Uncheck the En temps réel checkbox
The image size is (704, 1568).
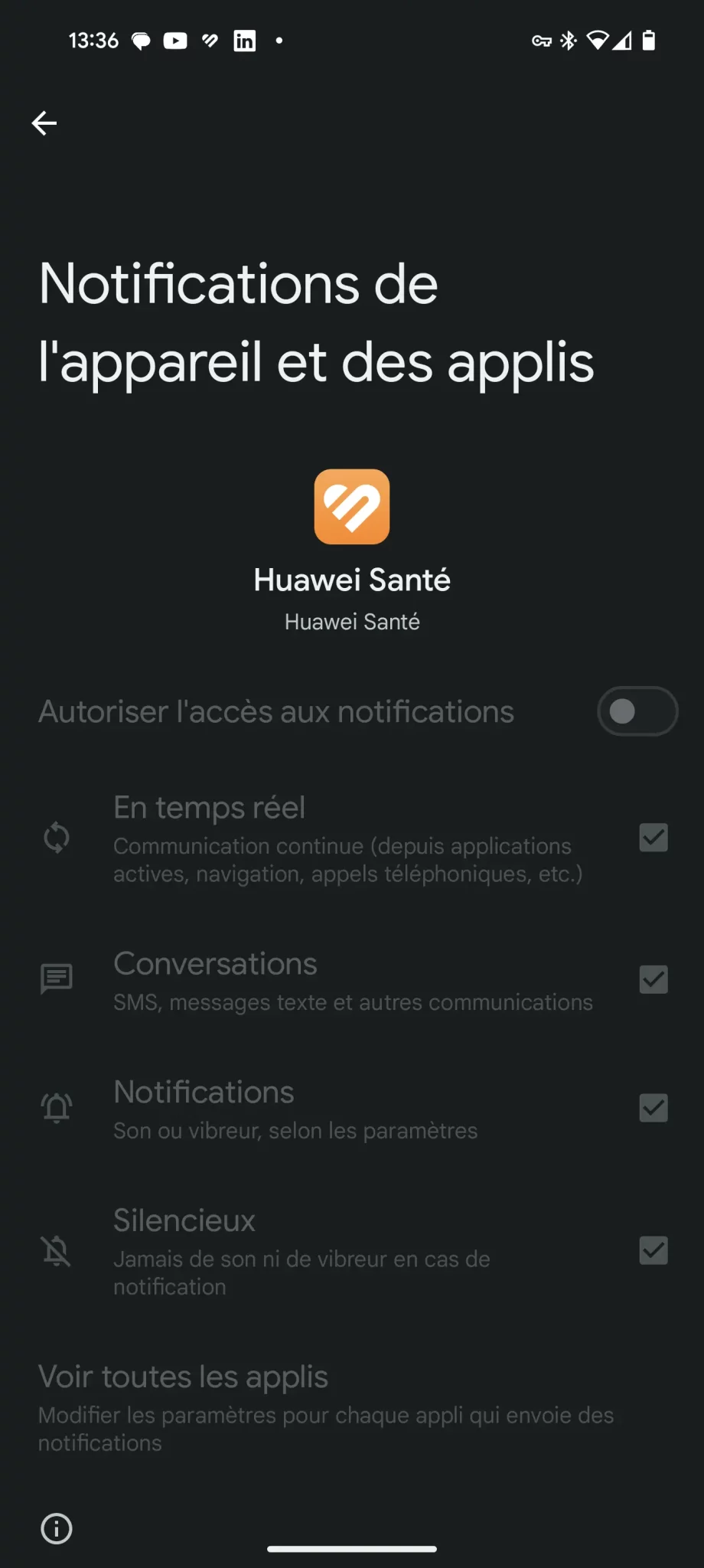(x=653, y=838)
